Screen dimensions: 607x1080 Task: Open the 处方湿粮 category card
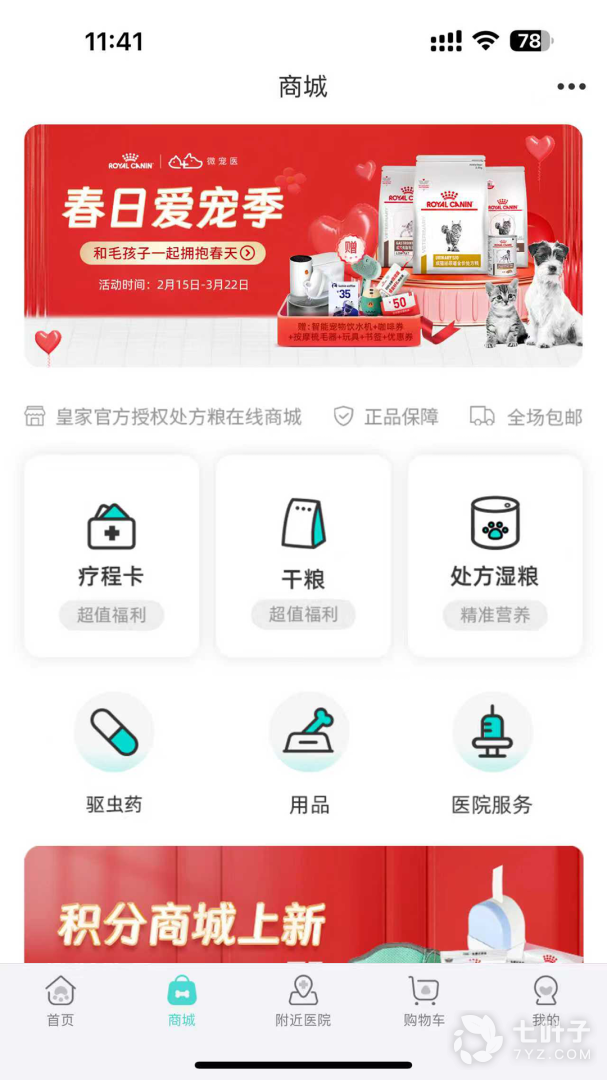(x=495, y=556)
